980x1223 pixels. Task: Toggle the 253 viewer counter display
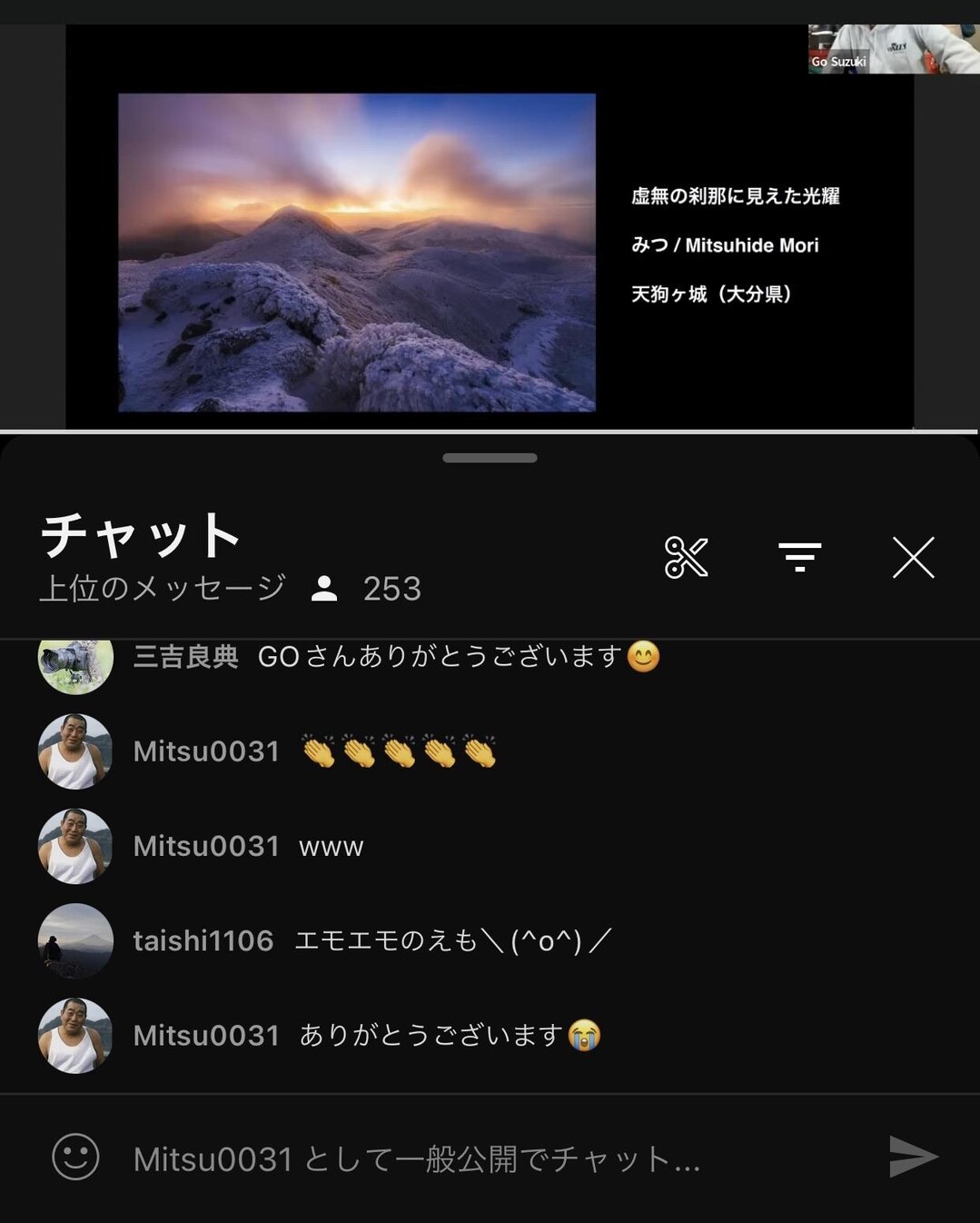391,589
